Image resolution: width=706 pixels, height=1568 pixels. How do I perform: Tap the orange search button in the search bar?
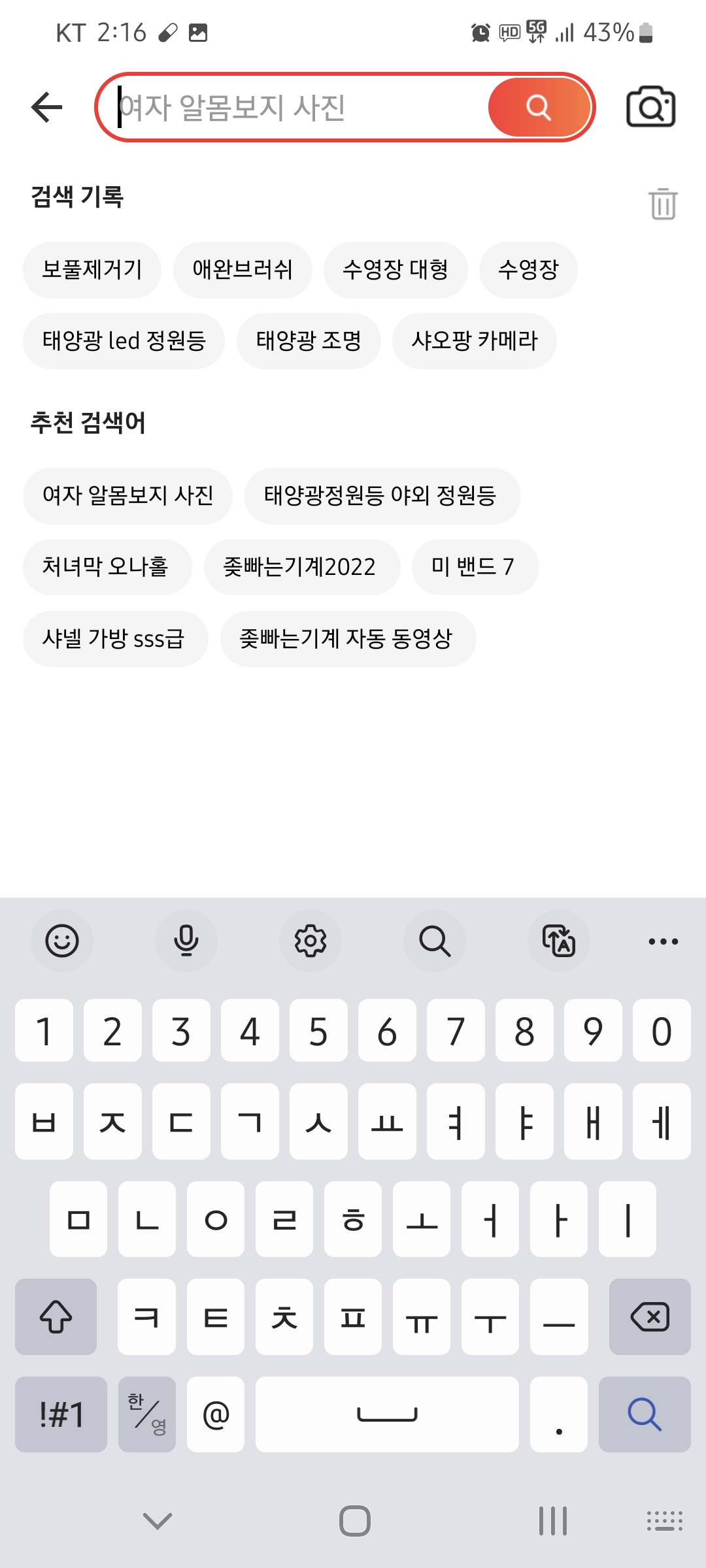539,107
